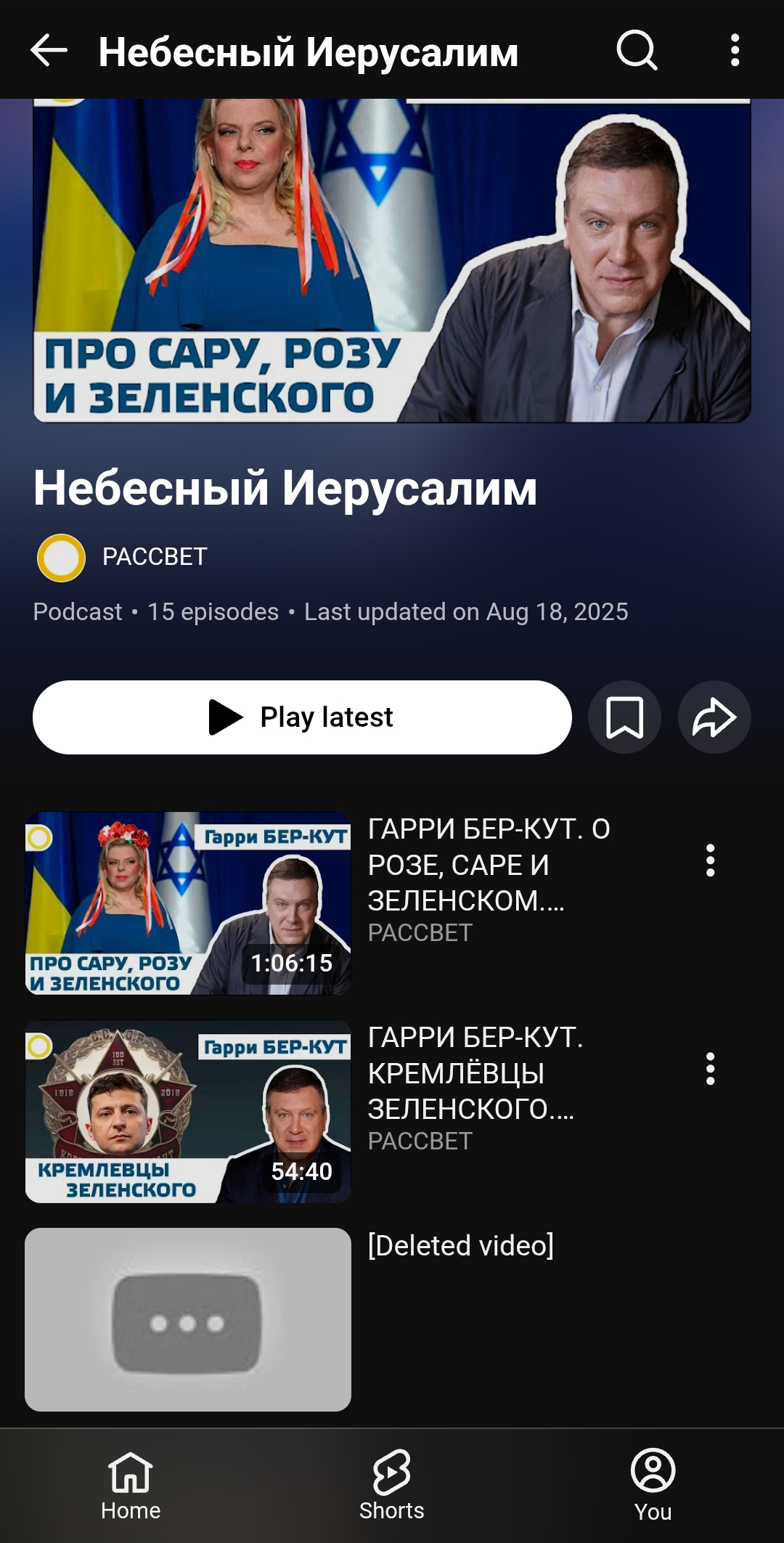This screenshot has height=1543, width=784.
Task: Open options for О РОЗЕ, САРЕ И ЗЕЛЕНСКОМ
Action: click(710, 860)
